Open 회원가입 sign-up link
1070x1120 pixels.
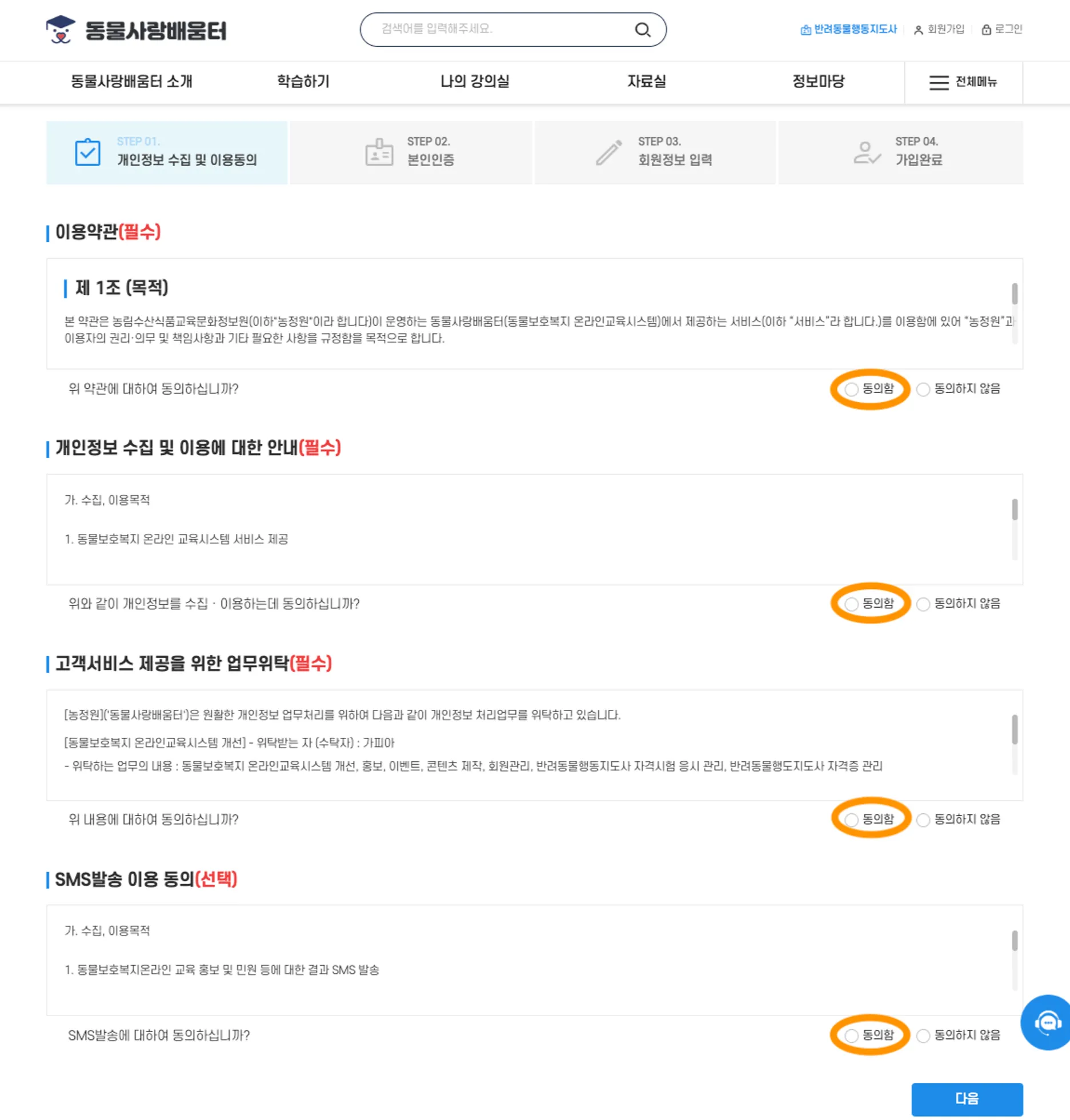pos(939,29)
